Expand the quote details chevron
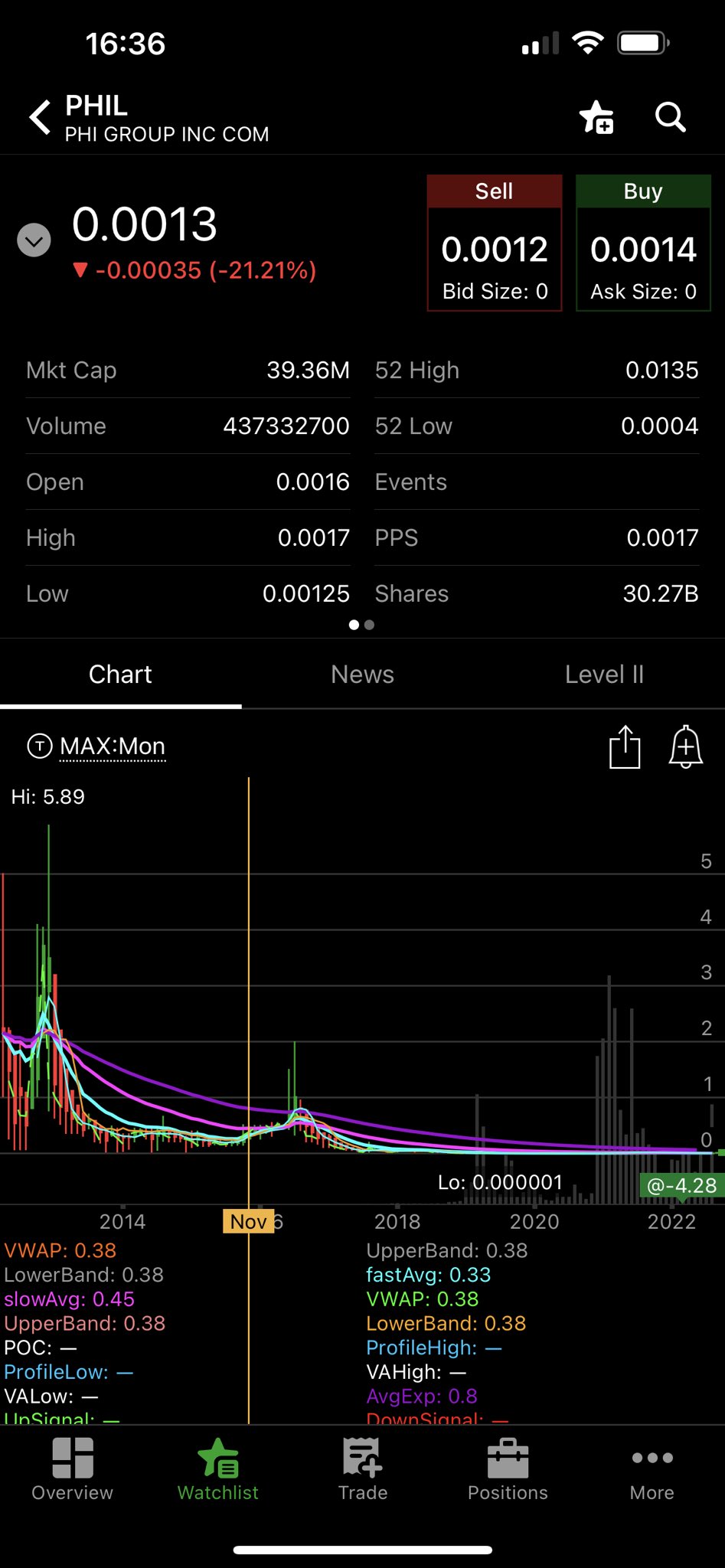This screenshot has width=725, height=1568. point(34,240)
